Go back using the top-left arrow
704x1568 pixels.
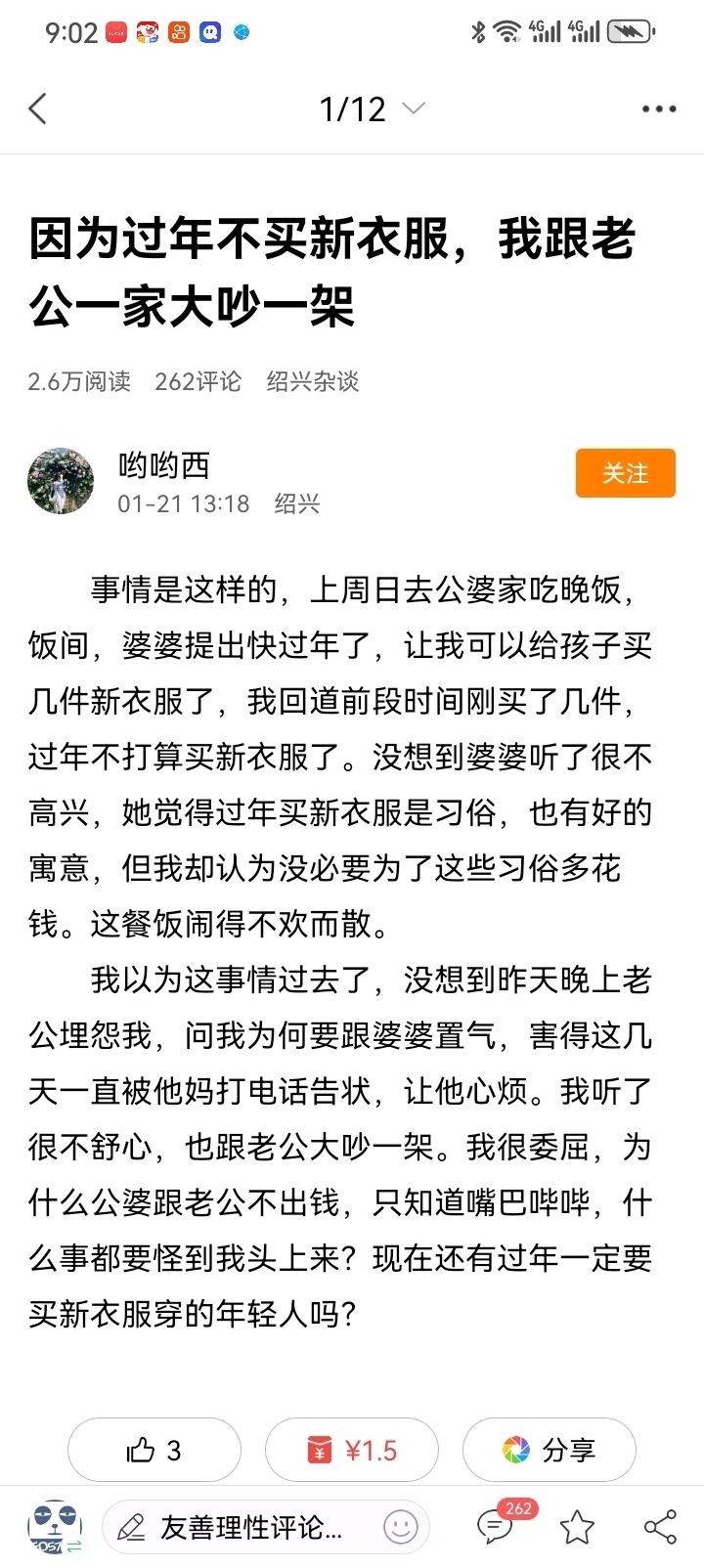pyautogui.click(x=38, y=109)
